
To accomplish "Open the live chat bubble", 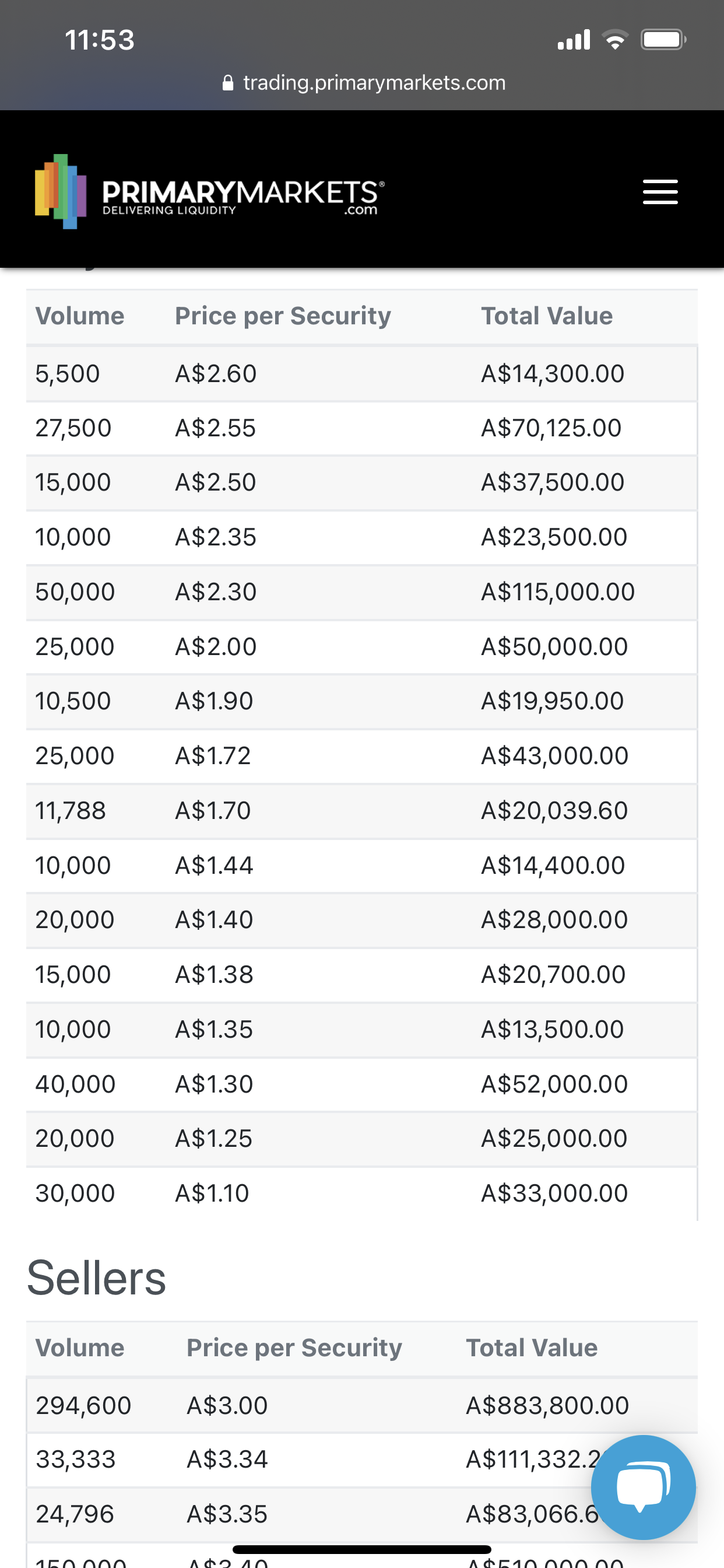I will click(643, 1487).
